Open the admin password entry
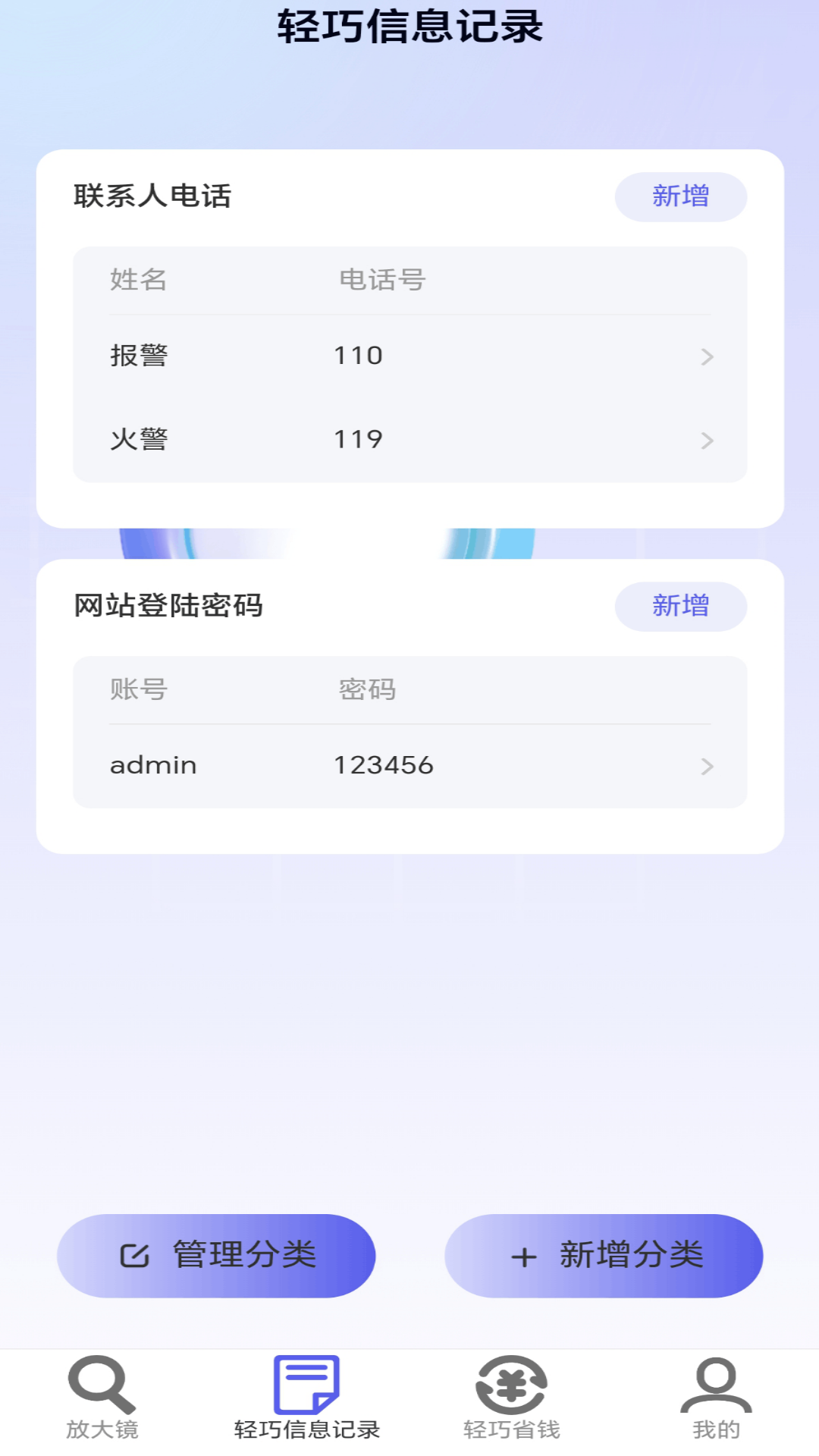Image resolution: width=819 pixels, height=1456 pixels. [x=410, y=766]
